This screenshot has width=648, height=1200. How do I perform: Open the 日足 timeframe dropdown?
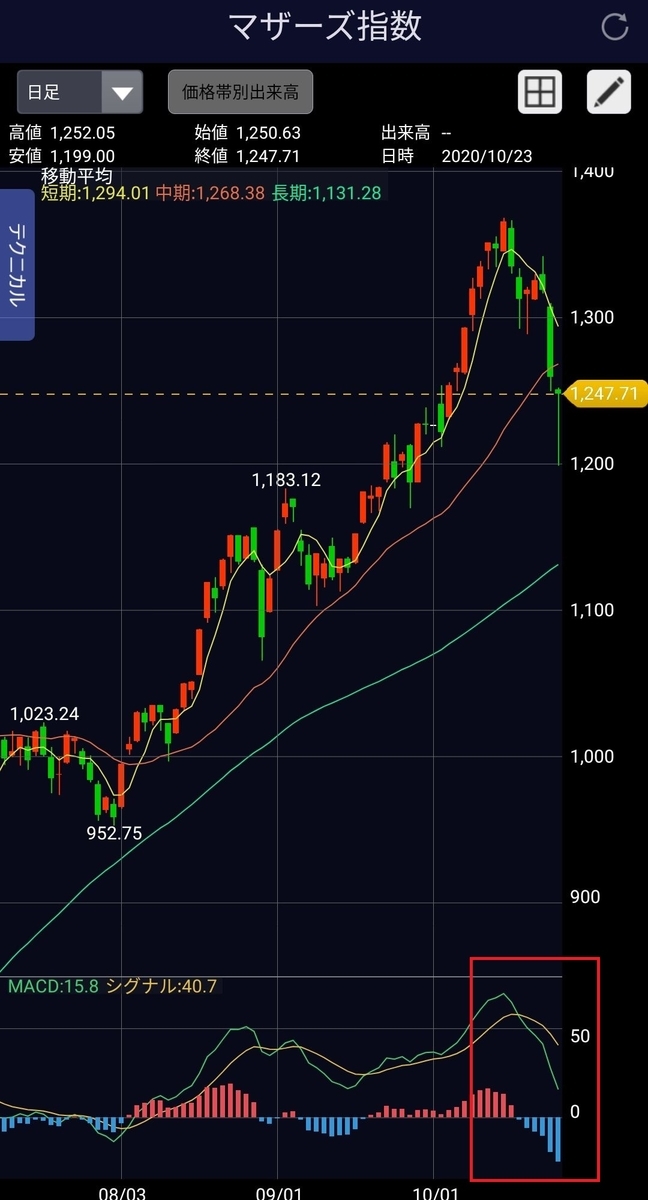(80, 93)
